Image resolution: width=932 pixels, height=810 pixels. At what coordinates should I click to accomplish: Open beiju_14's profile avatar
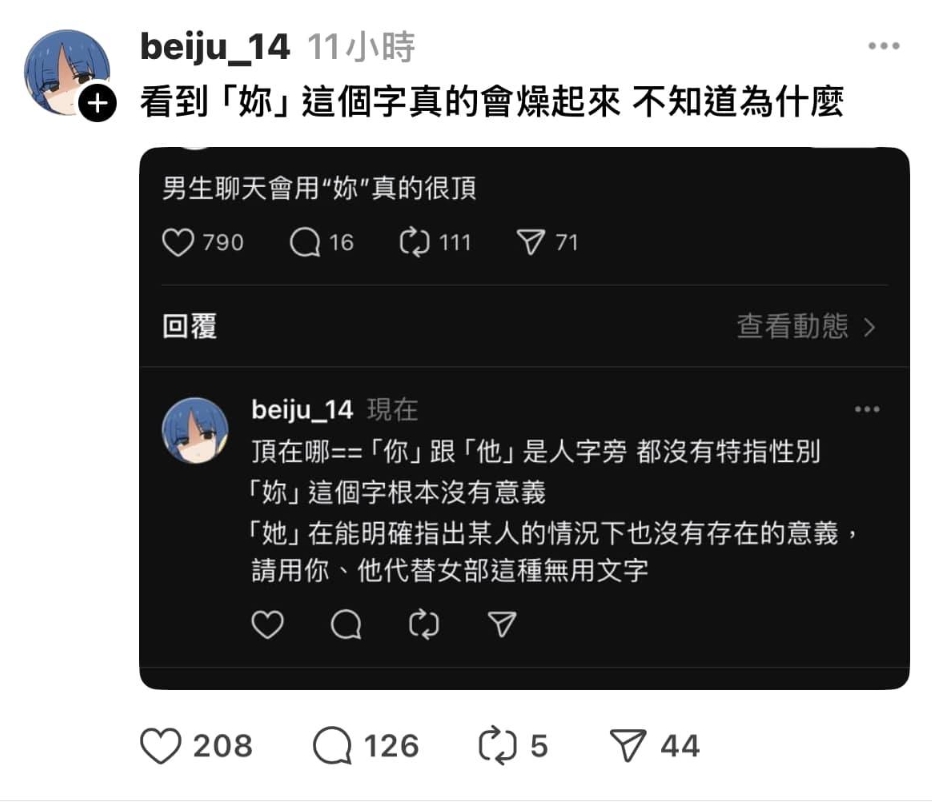[x=65, y=73]
